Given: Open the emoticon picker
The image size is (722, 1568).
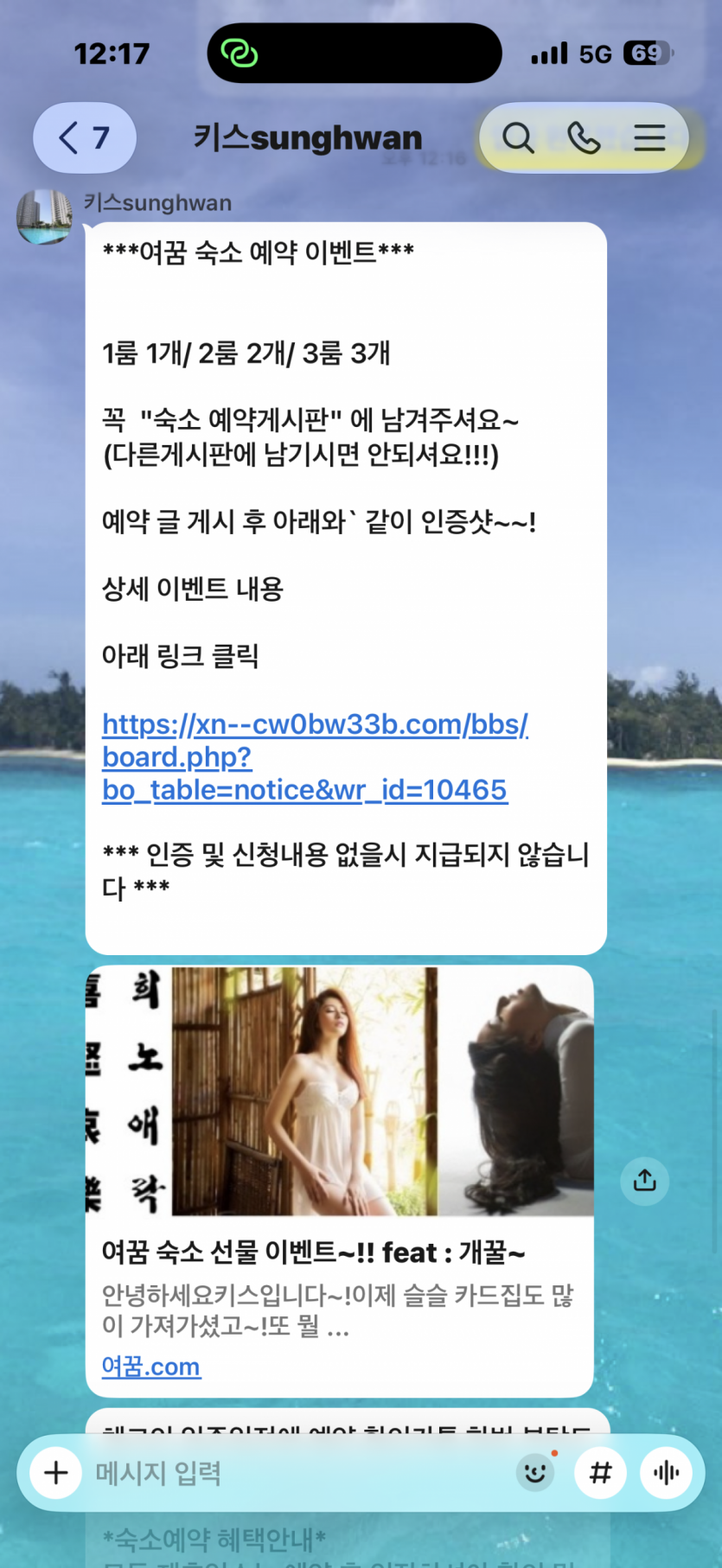Looking at the screenshot, I should (x=535, y=1472).
